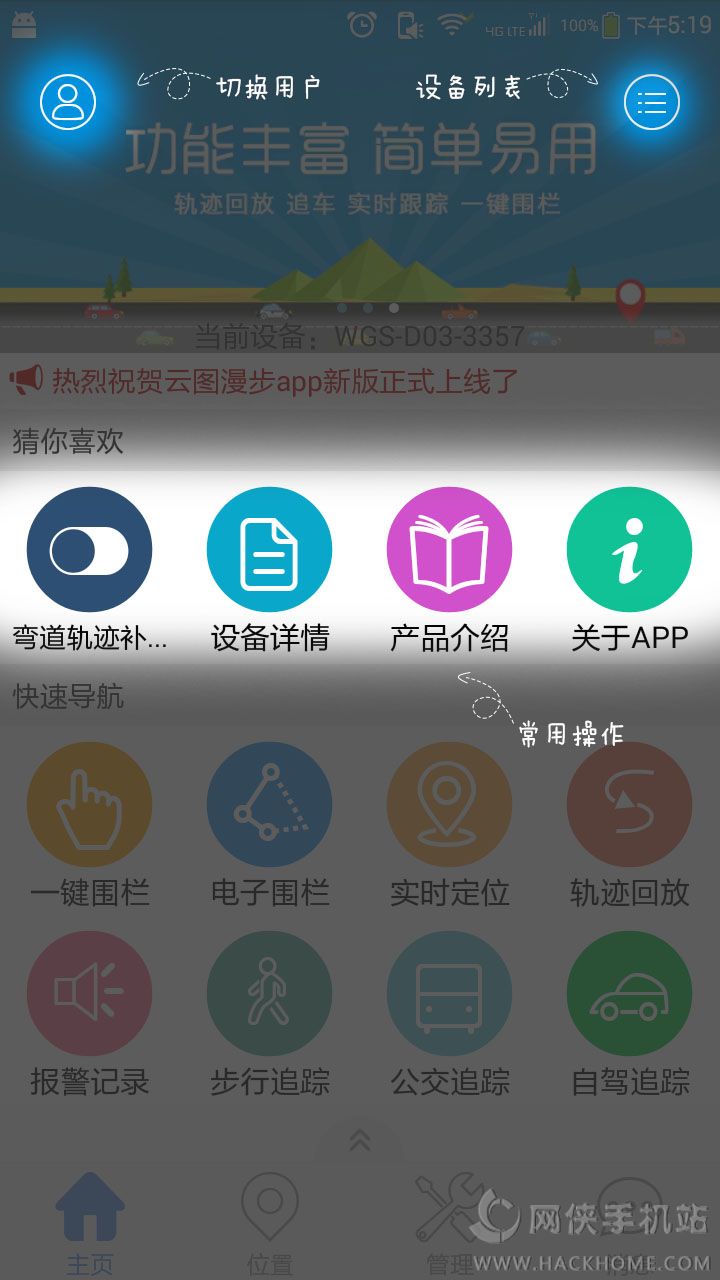This screenshot has width=720, height=1280.
Task: Open 轨迹回放 track playback
Action: click(x=629, y=805)
